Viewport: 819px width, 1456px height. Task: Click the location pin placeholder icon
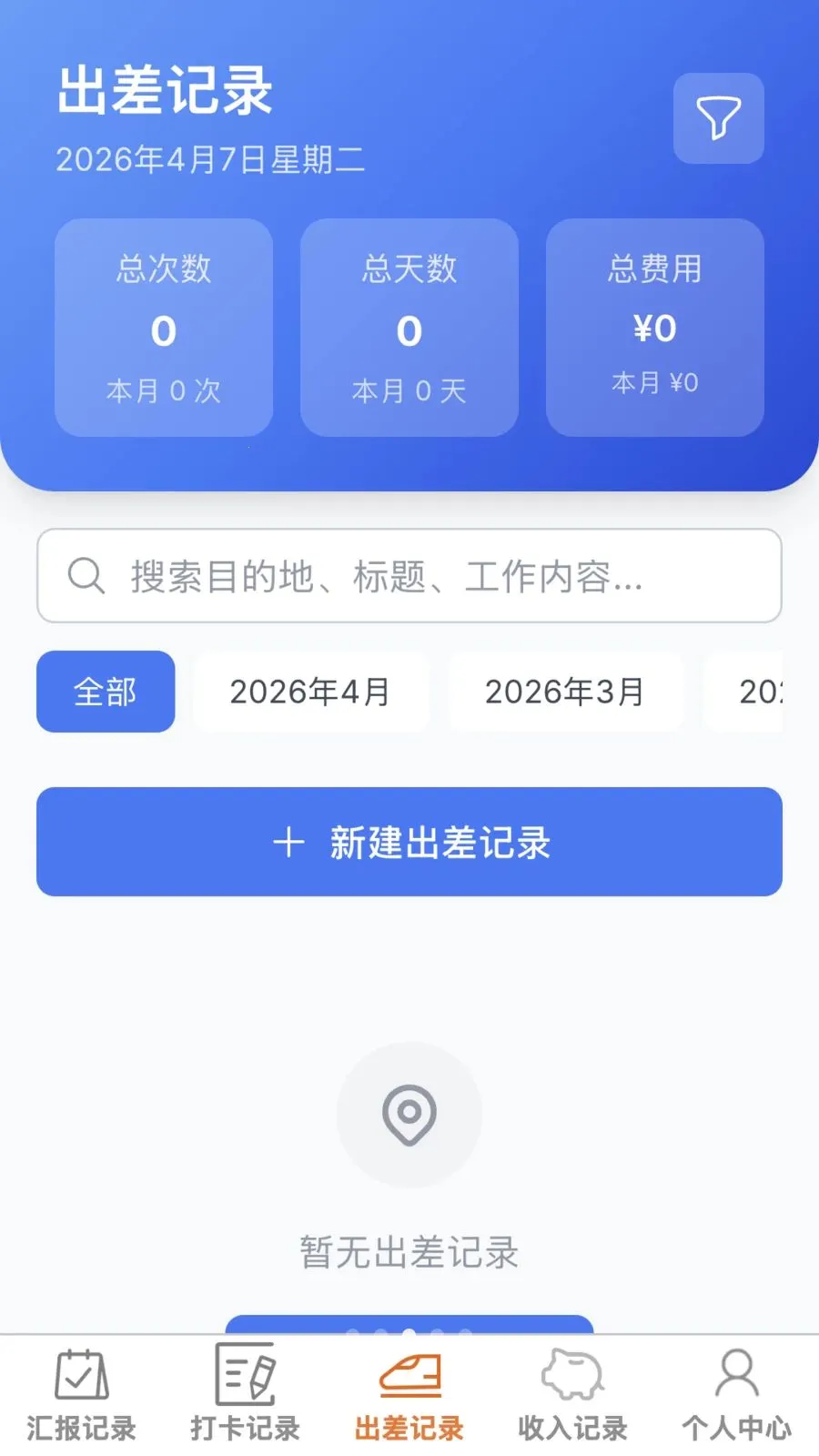tap(409, 1114)
